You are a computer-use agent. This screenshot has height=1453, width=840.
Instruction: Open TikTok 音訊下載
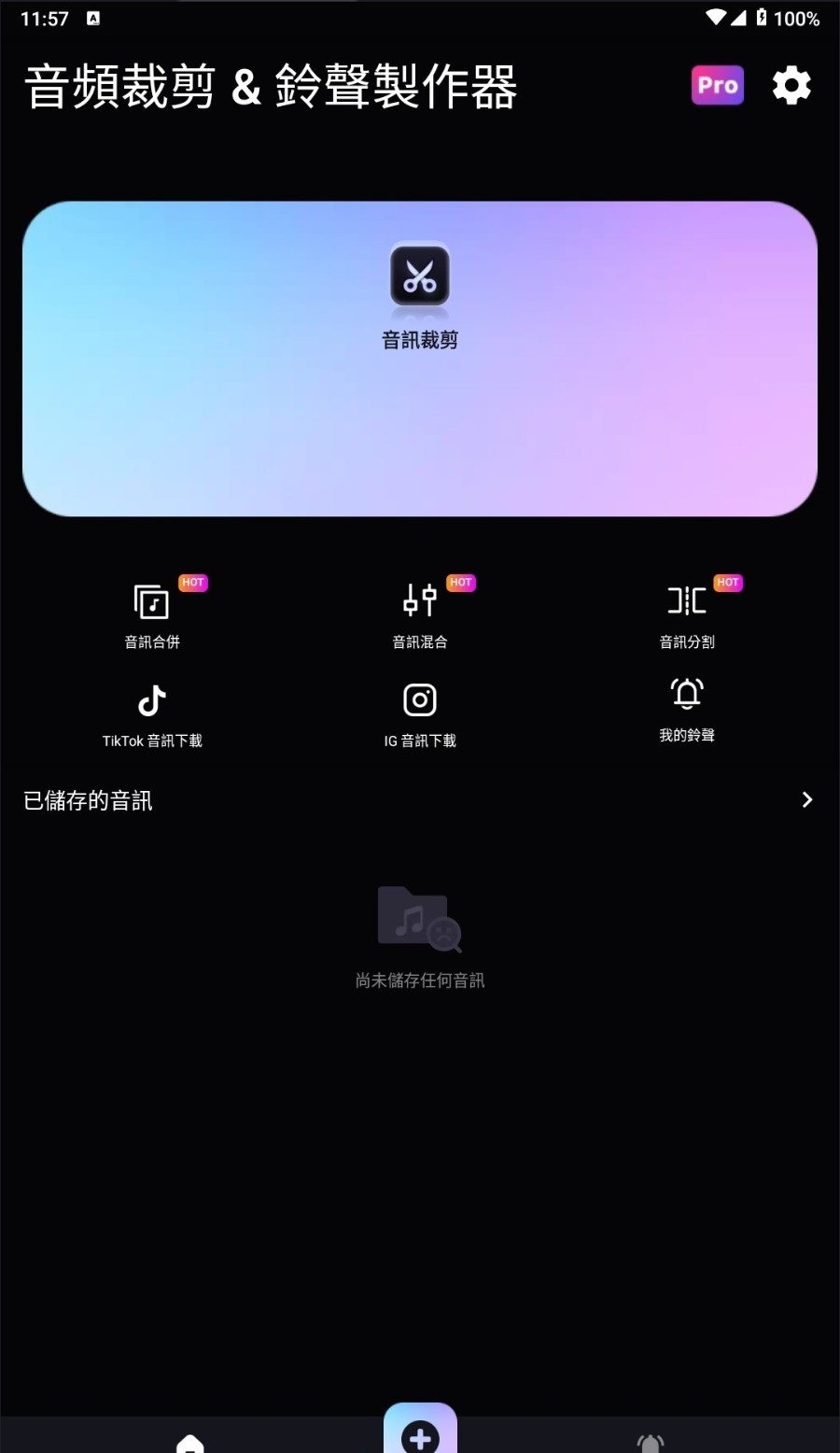152,714
